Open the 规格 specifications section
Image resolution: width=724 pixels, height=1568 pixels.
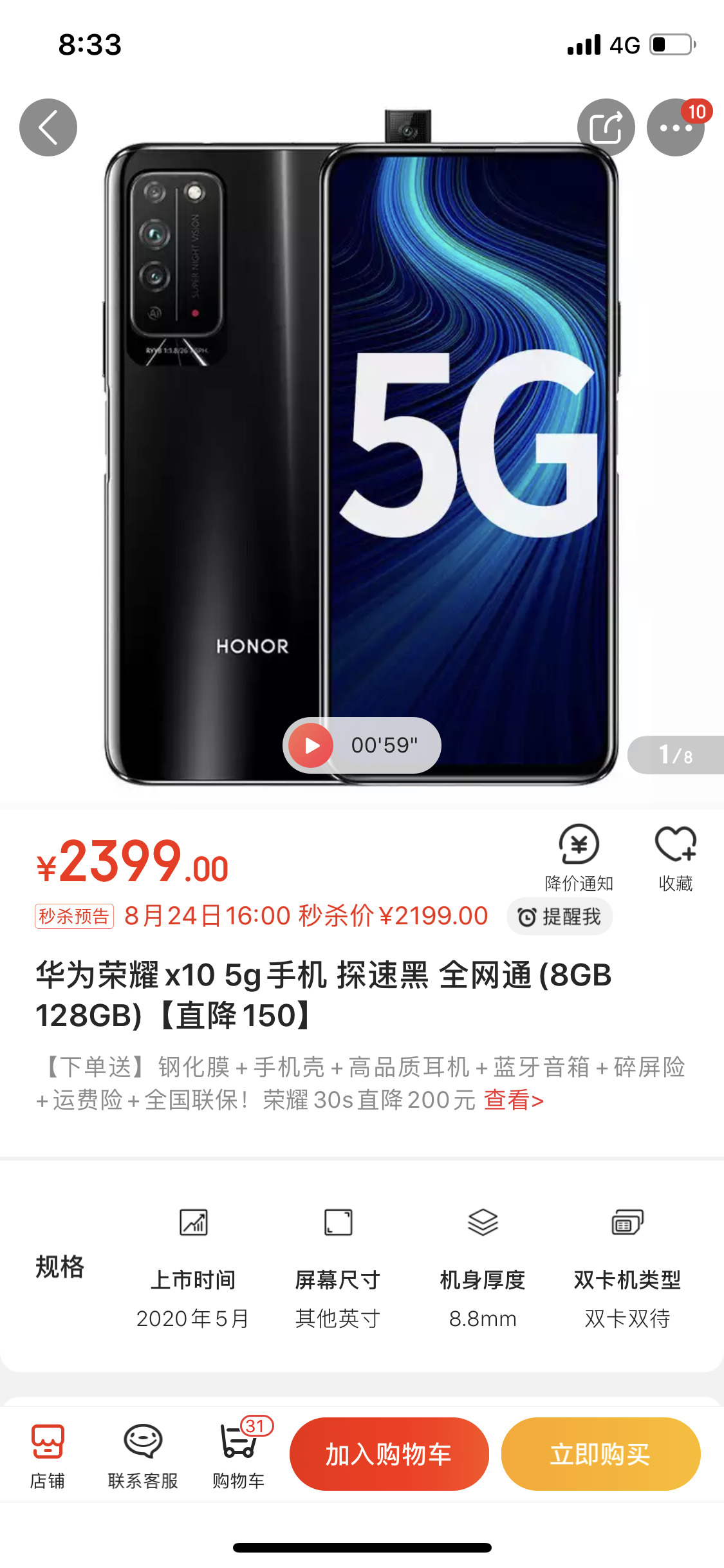tap(59, 1267)
